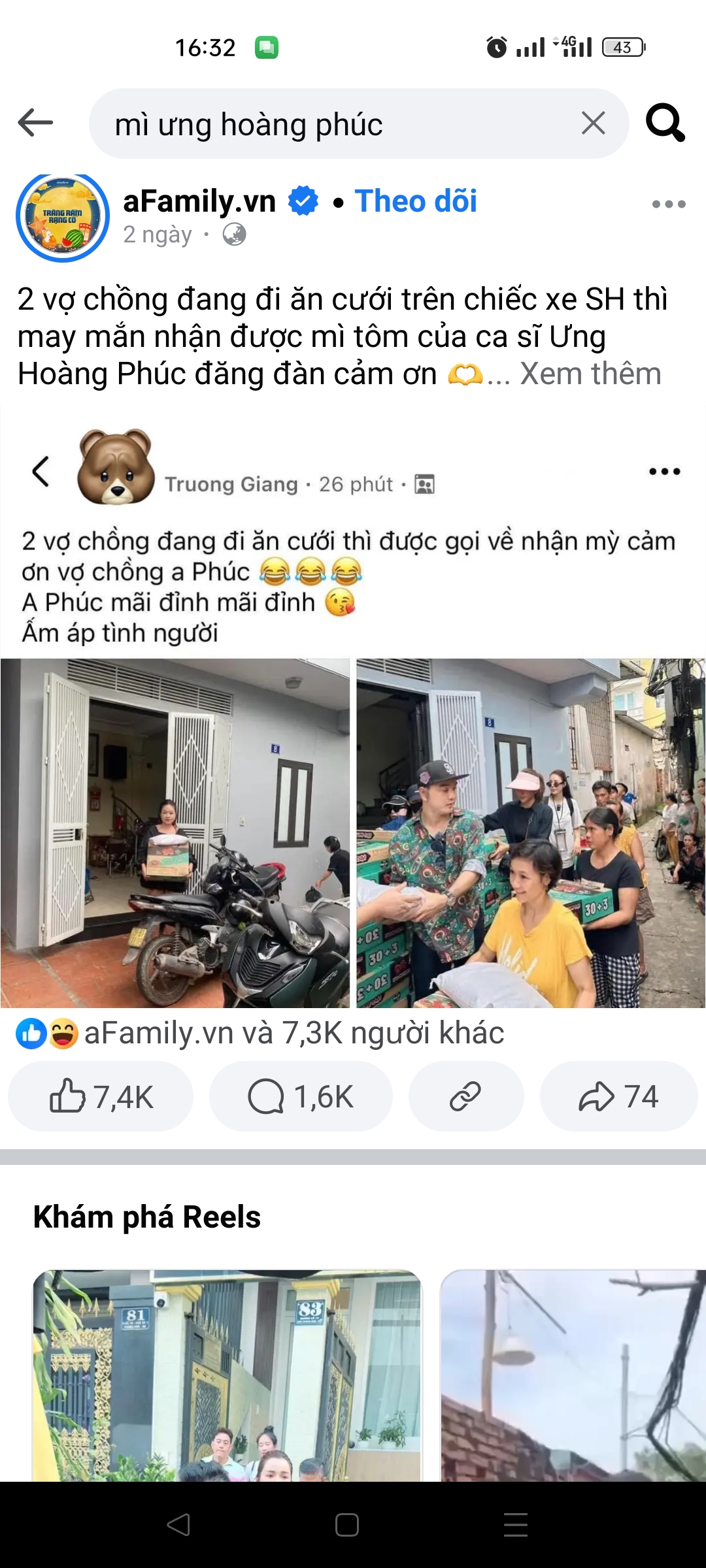The height and width of the screenshot is (1568, 706).
Task: Open the post's overflow menu
Action: [668, 204]
